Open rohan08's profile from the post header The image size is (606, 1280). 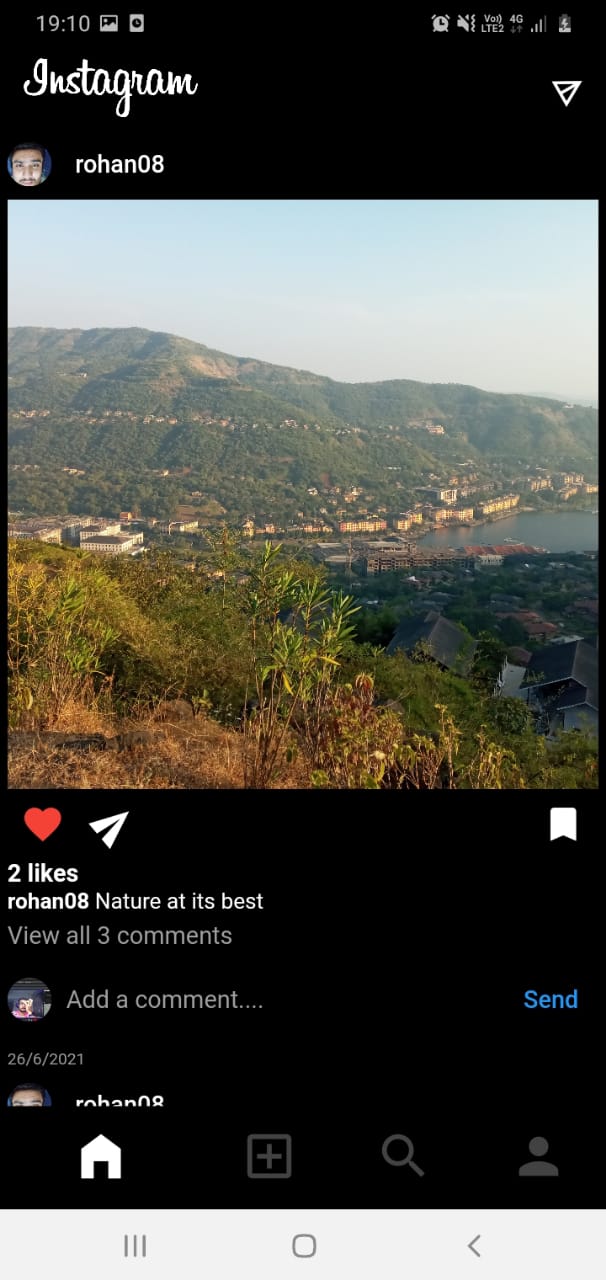119,165
